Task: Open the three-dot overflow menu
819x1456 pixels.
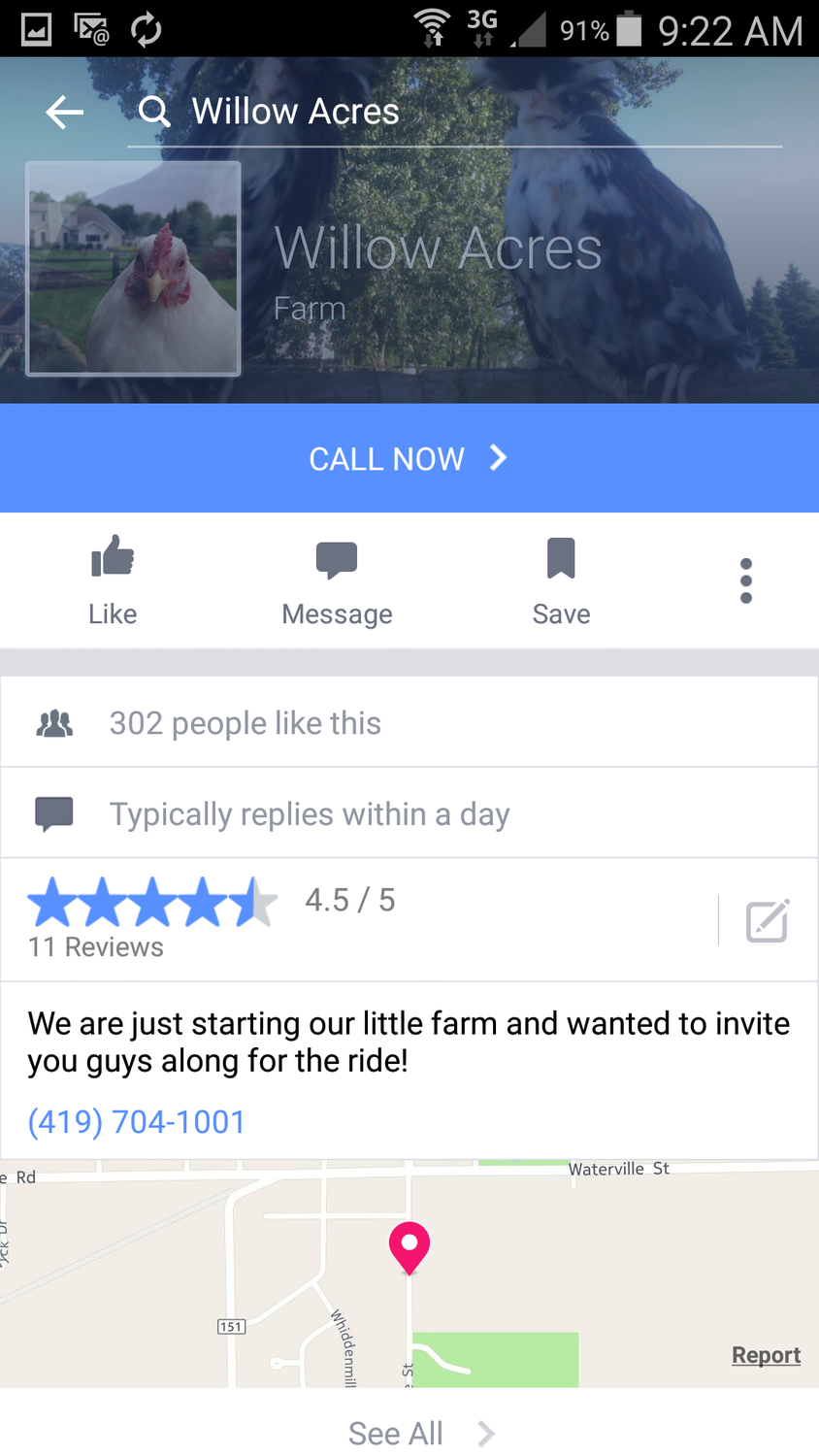Action: [x=745, y=580]
